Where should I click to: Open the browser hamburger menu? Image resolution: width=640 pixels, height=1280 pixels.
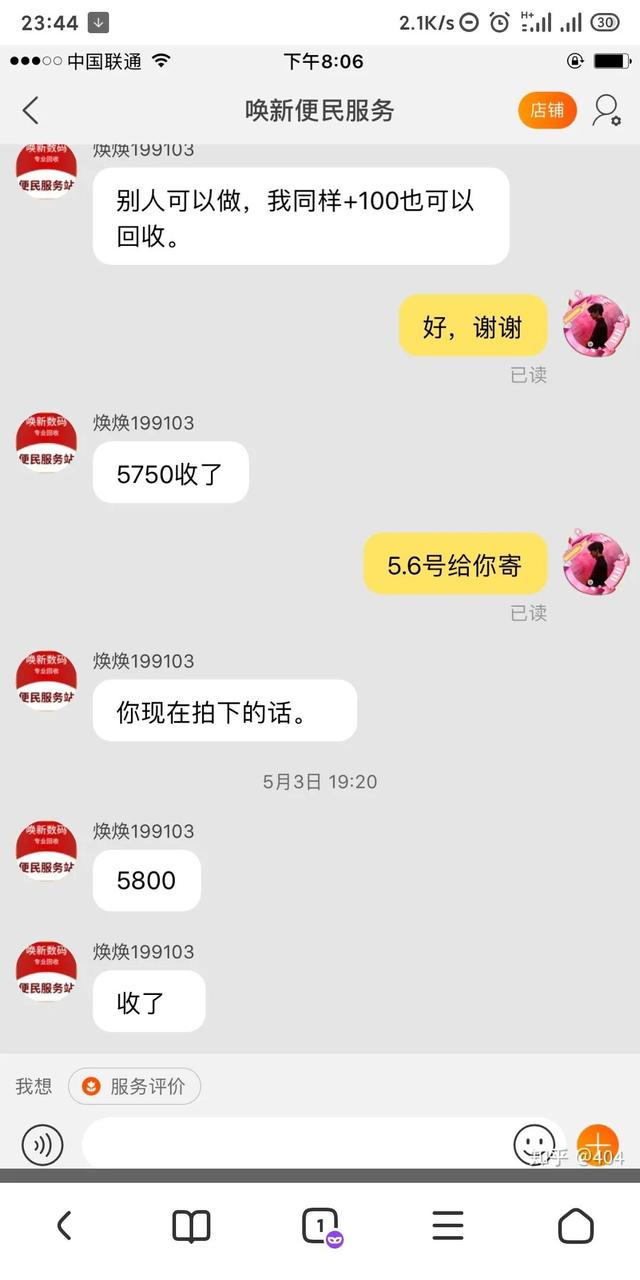(447, 1225)
